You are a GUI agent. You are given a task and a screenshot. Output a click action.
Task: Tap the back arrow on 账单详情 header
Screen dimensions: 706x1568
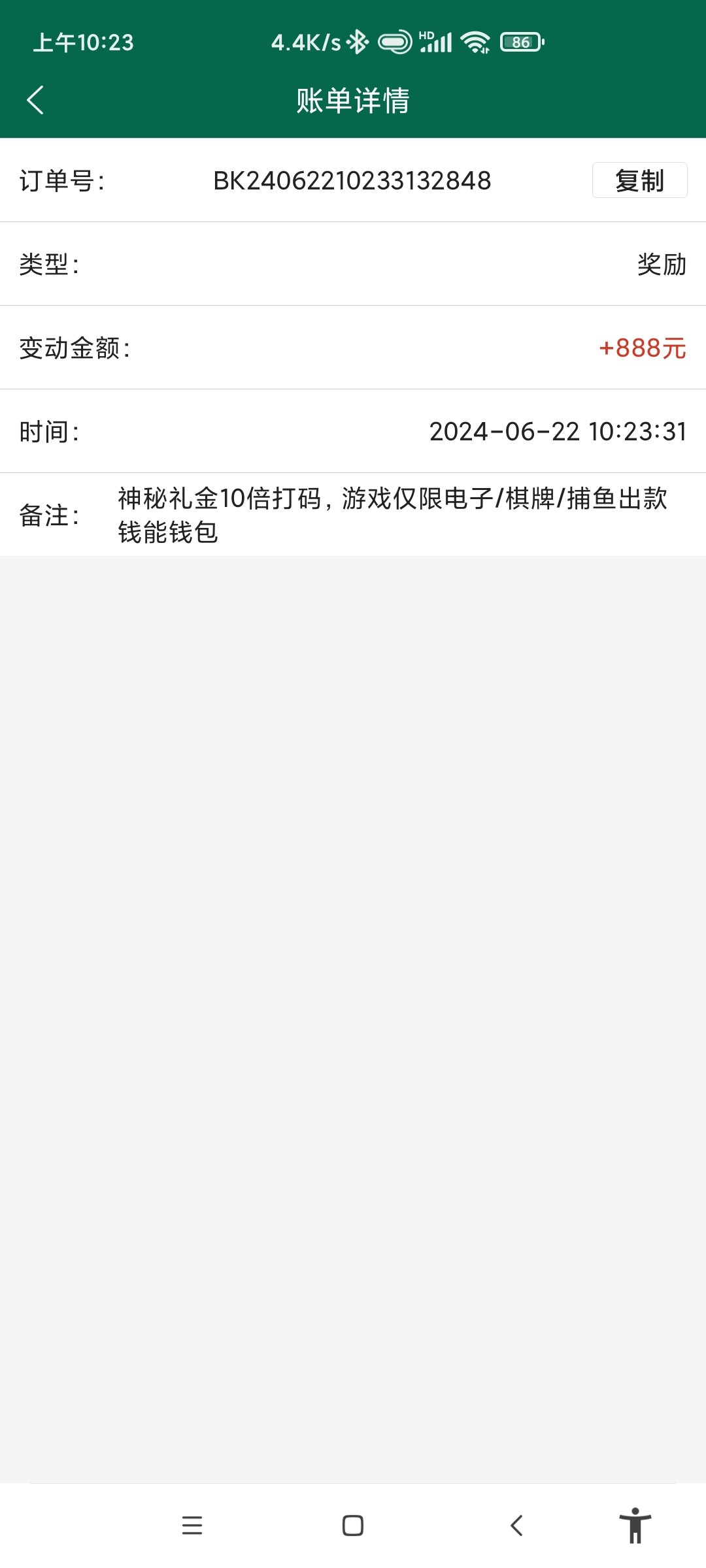[35, 101]
